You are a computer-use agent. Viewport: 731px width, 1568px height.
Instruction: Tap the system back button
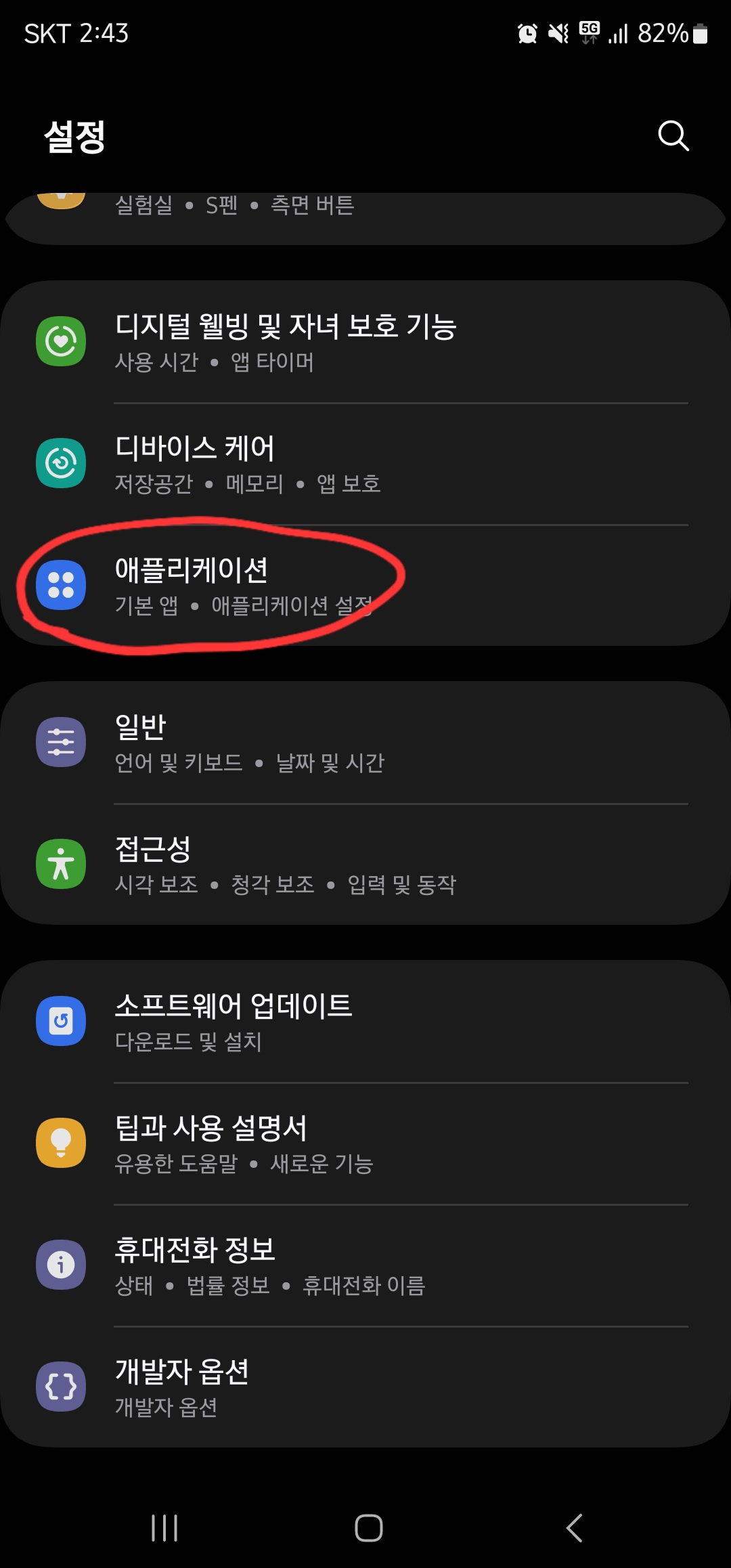(x=574, y=1528)
